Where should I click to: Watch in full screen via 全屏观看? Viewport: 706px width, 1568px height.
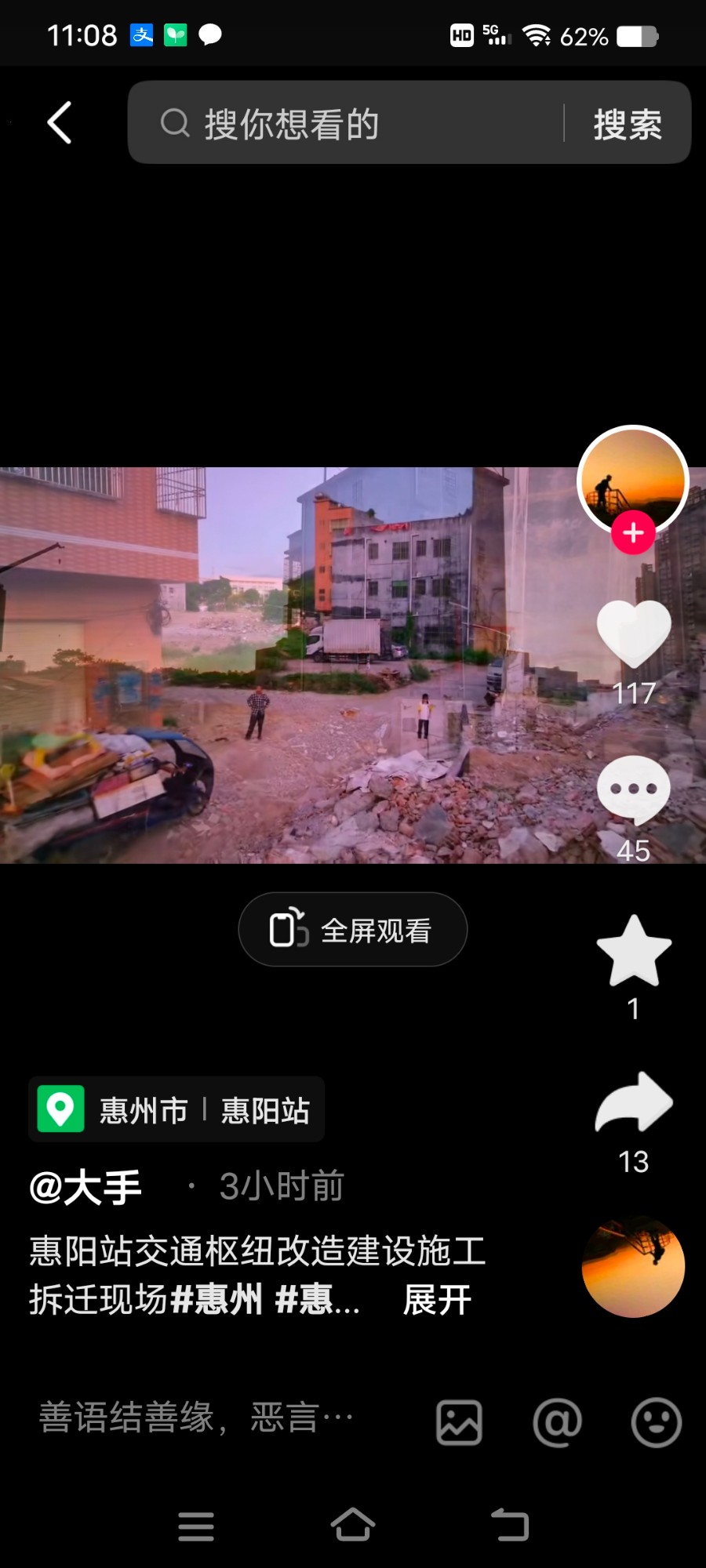(353, 930)
